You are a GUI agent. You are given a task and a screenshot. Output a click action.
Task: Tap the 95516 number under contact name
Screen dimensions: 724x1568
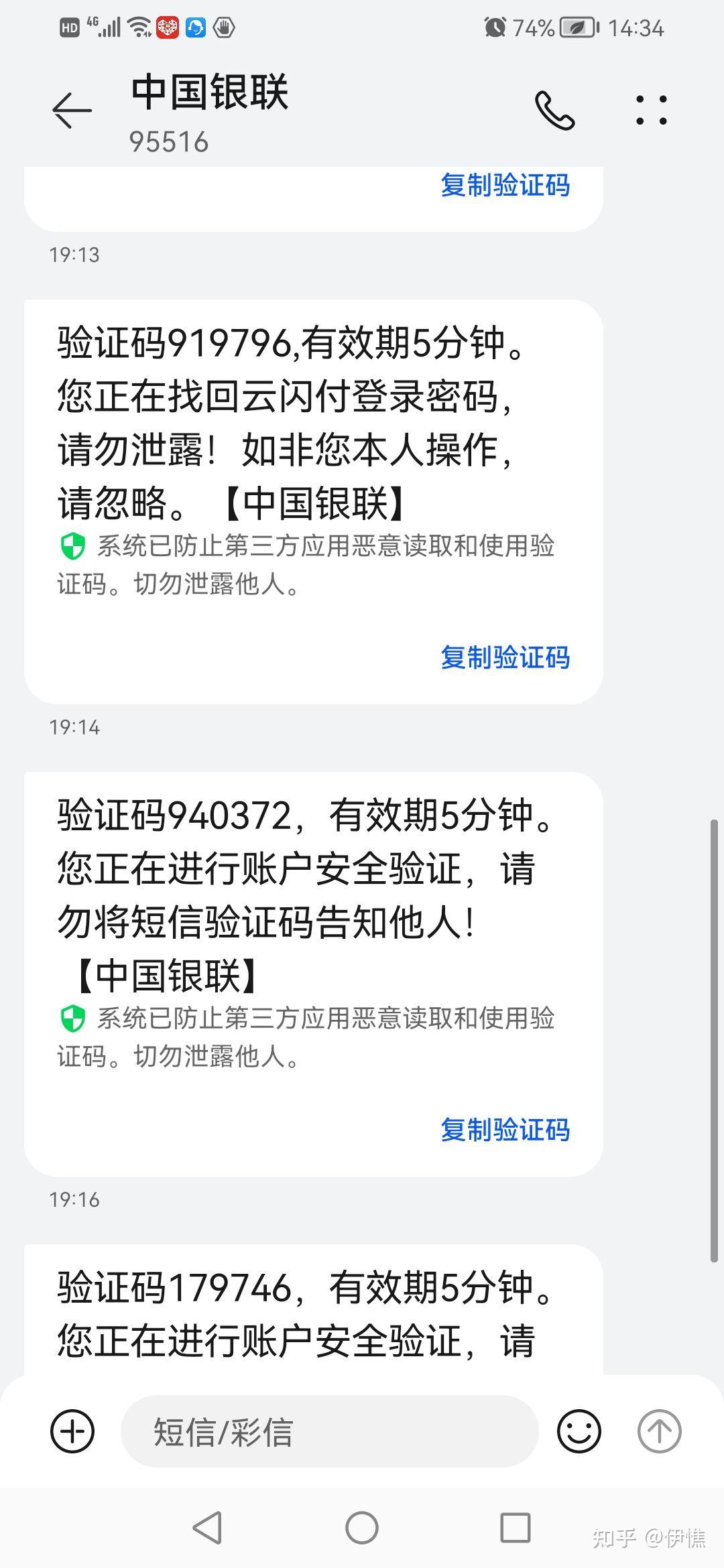click(168, 141)
